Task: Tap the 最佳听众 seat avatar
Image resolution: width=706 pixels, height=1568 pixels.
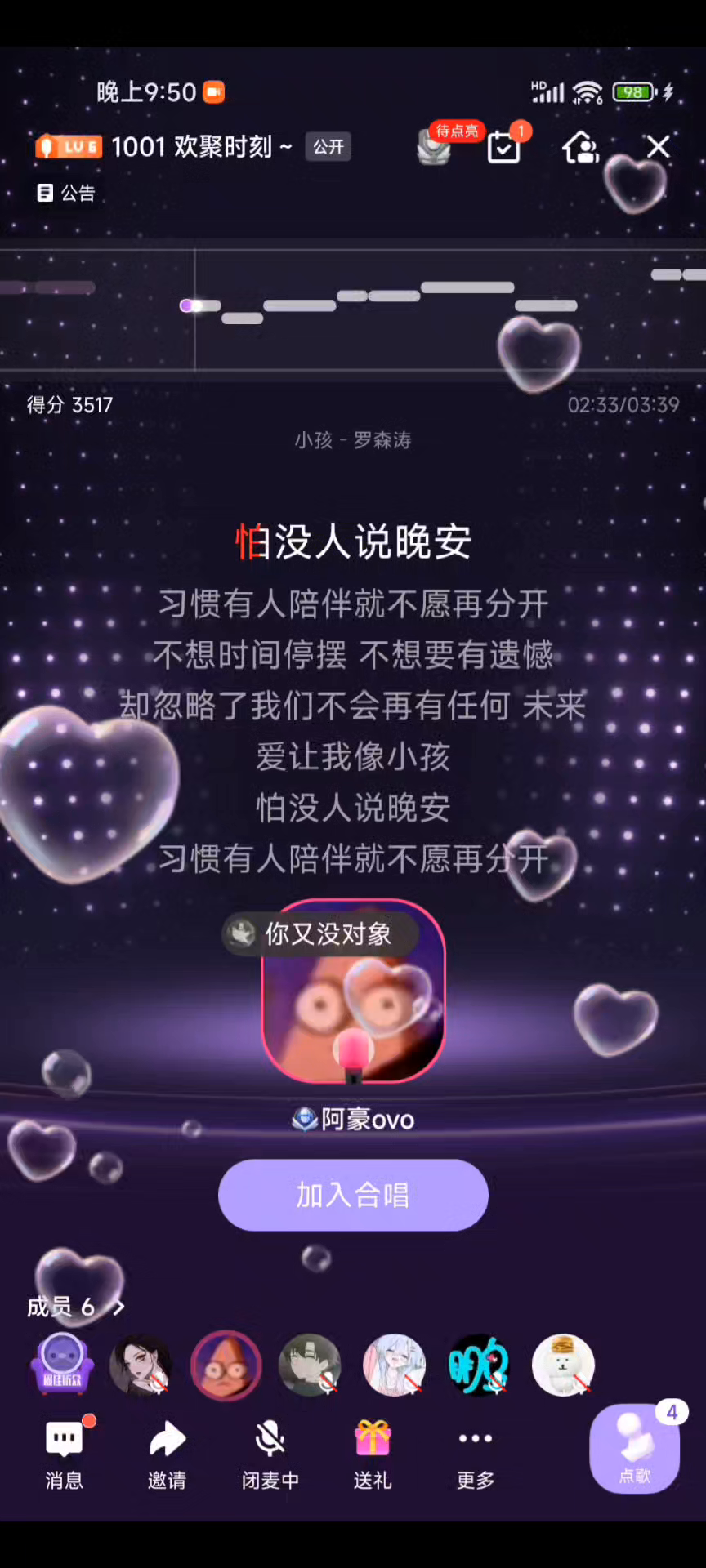Action: (x=62, y=1365)
